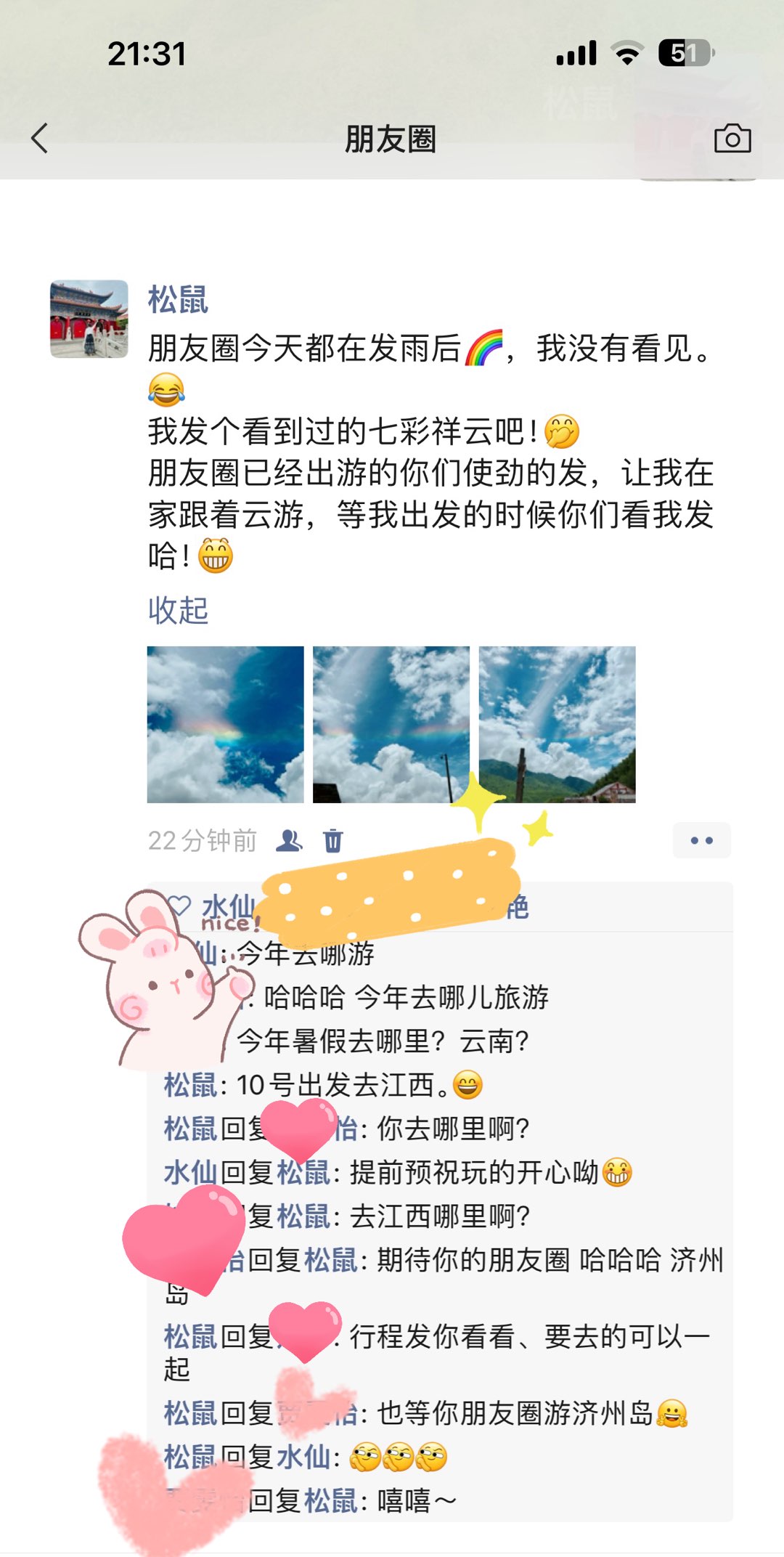Viewport: 784px width, 1557px height.
Task: Open 松鼠's profile avatar
Action: (89, 320)
